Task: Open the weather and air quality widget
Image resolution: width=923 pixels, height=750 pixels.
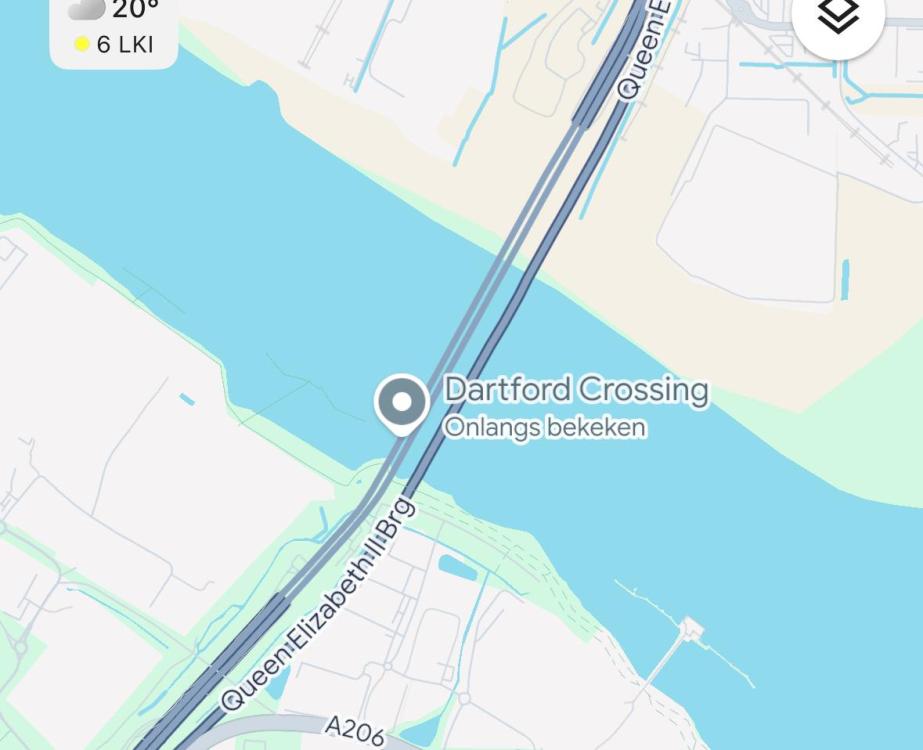Action: (113, 28)
